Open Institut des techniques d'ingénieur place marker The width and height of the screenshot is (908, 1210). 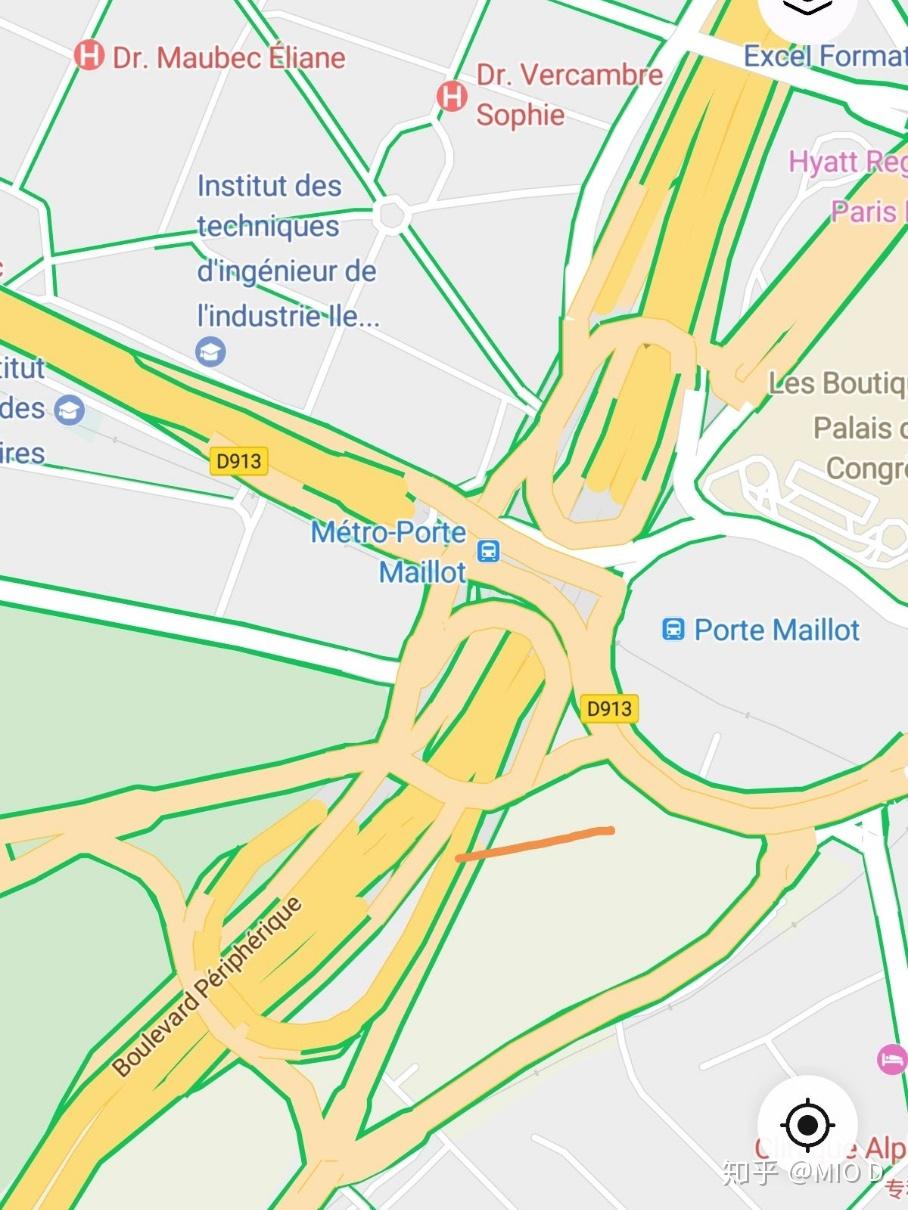pos(210,351)
